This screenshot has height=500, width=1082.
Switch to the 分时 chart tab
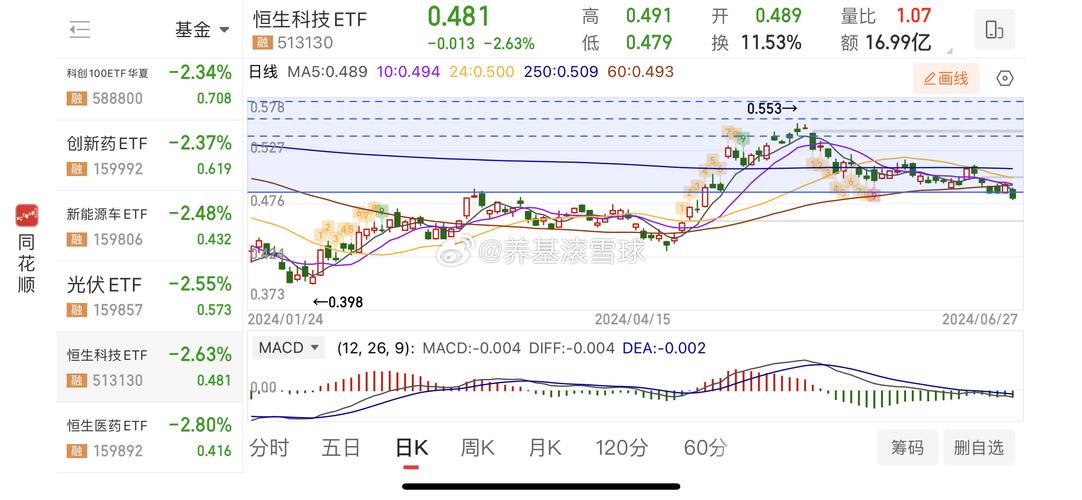[270, 447]
